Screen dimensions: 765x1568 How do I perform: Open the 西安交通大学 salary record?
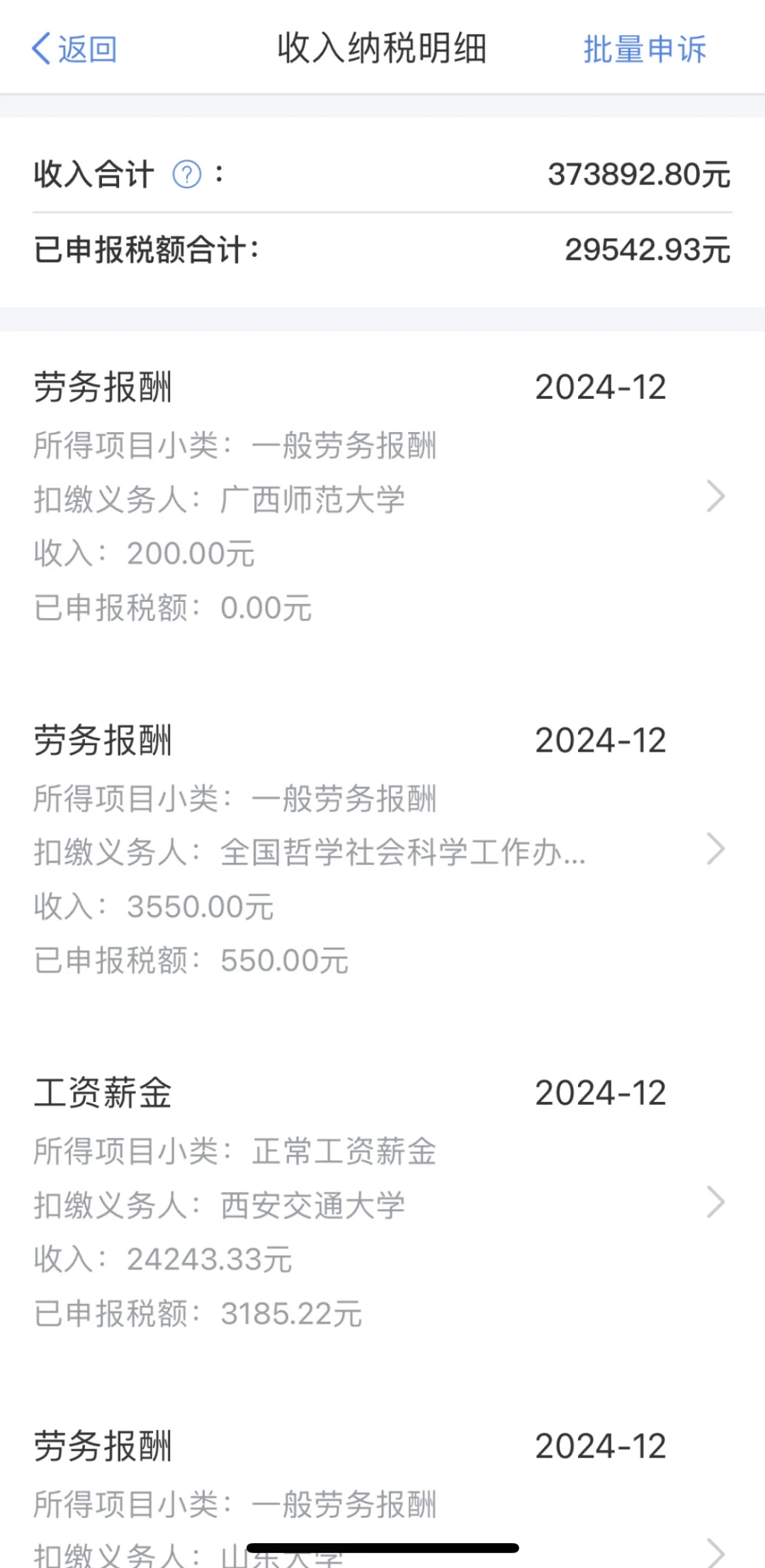click(x=382, y=1203)
